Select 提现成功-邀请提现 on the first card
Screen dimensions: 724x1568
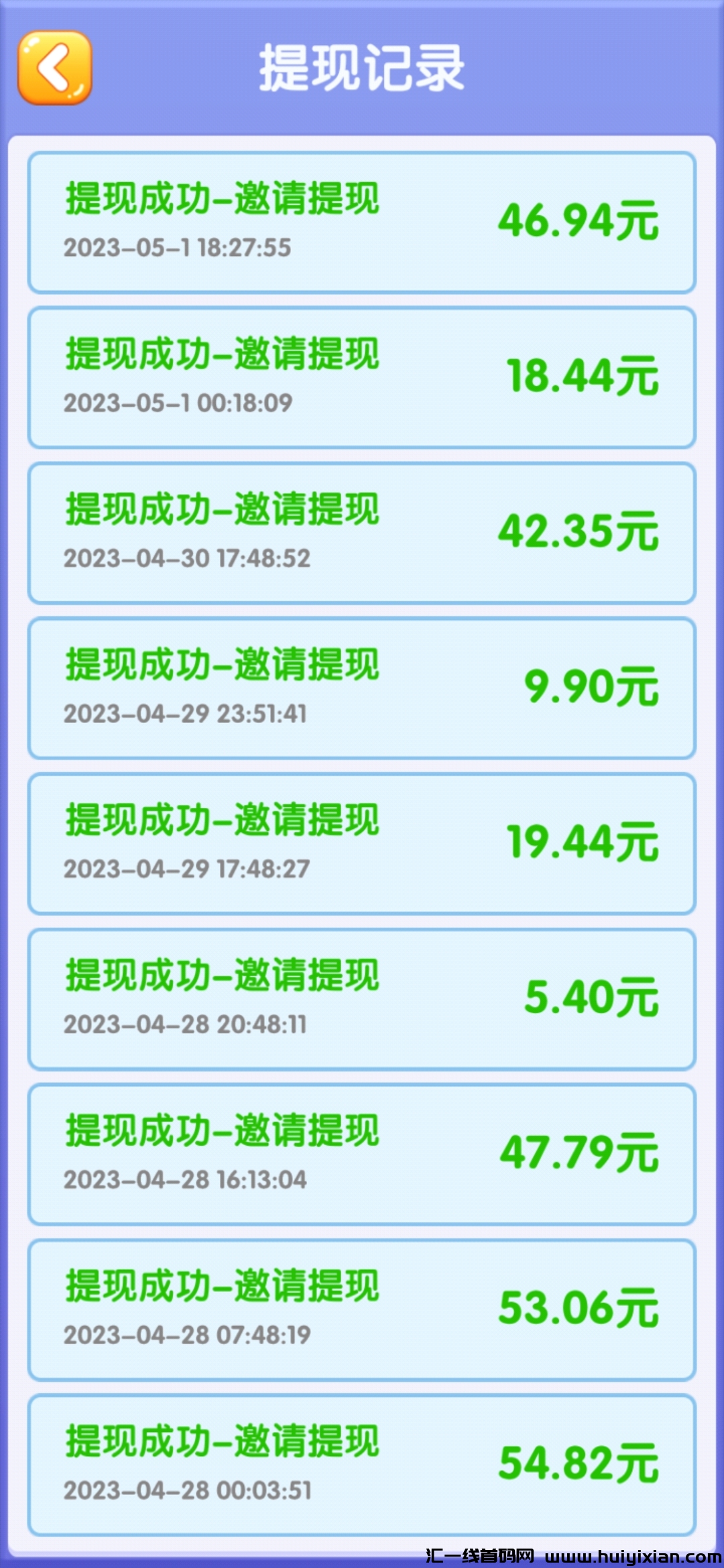(223, 198)
